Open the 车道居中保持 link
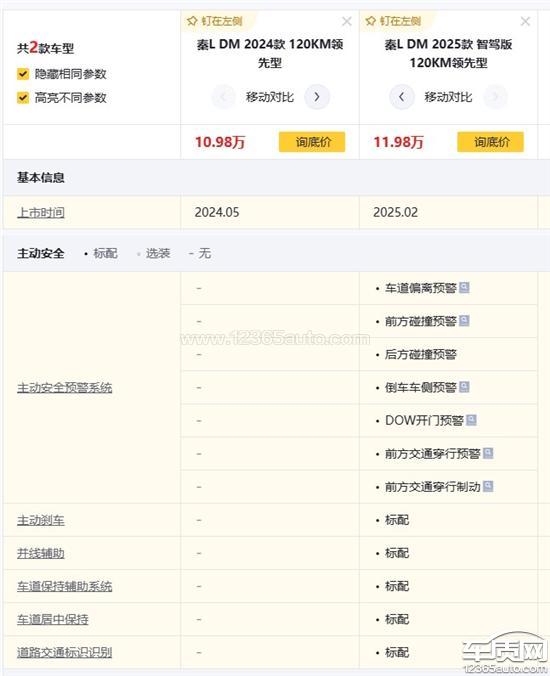The width and height of the screenshot is (550, 676). click(53, 620)
